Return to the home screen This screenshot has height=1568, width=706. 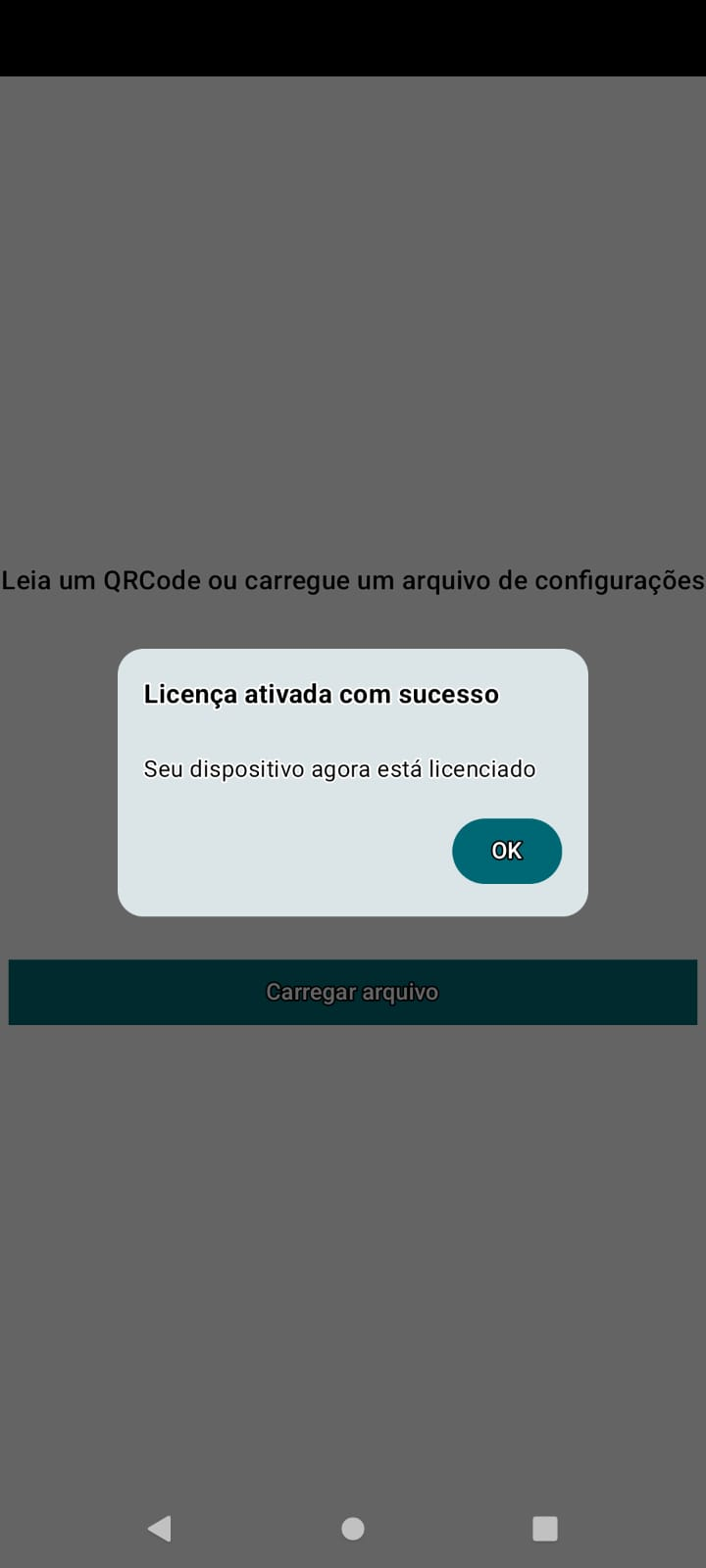coord(353,1528)
